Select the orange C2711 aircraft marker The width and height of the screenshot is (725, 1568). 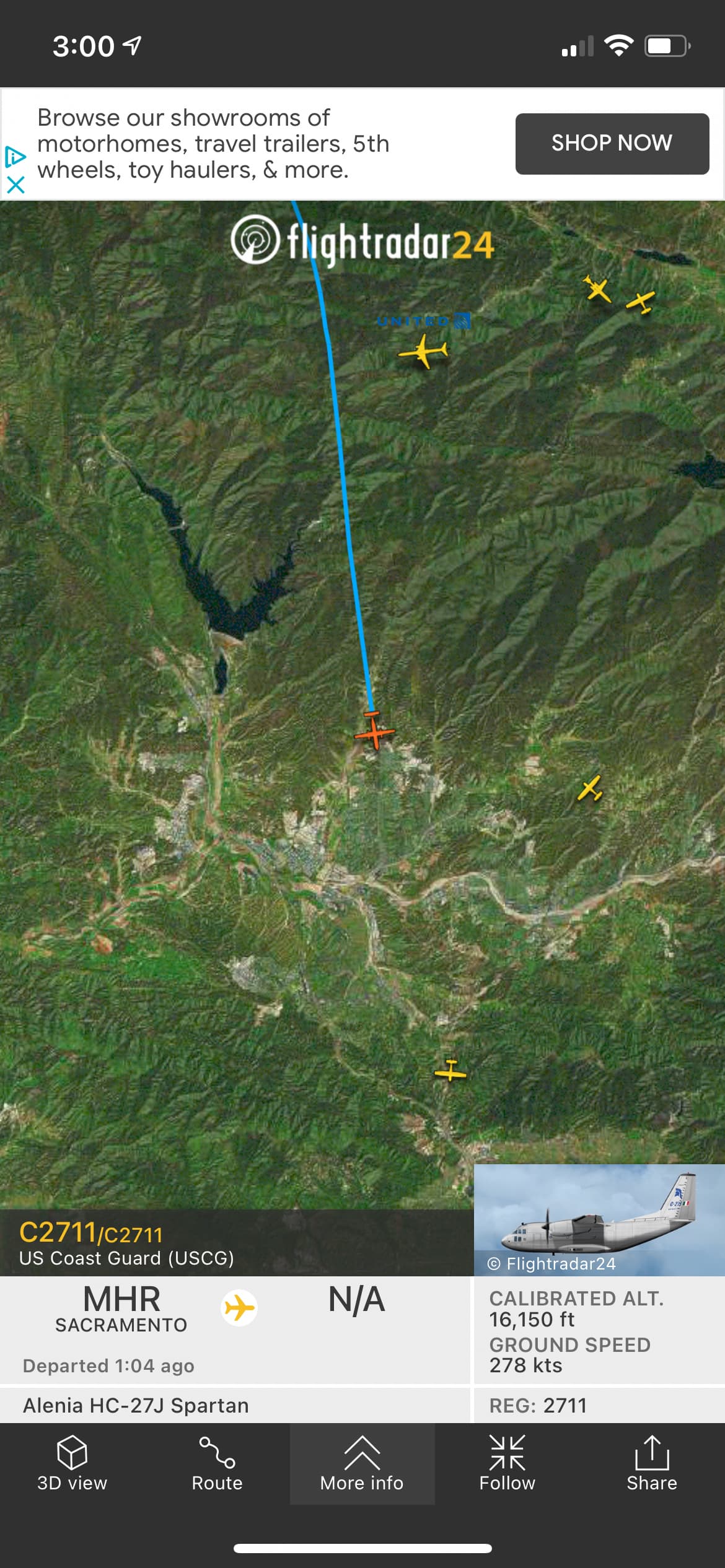374,731
